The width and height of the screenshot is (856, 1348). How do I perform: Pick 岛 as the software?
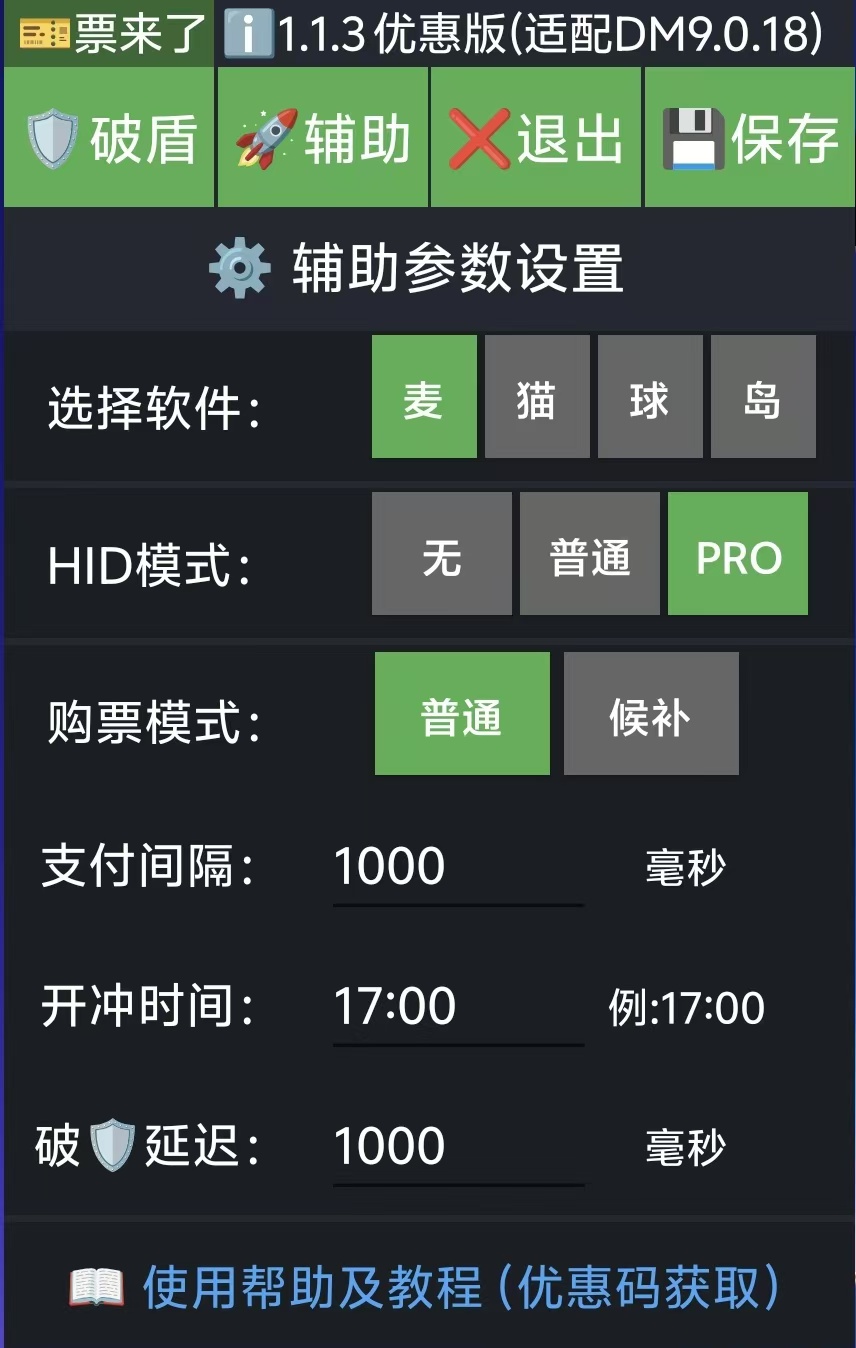click(763, 397)
